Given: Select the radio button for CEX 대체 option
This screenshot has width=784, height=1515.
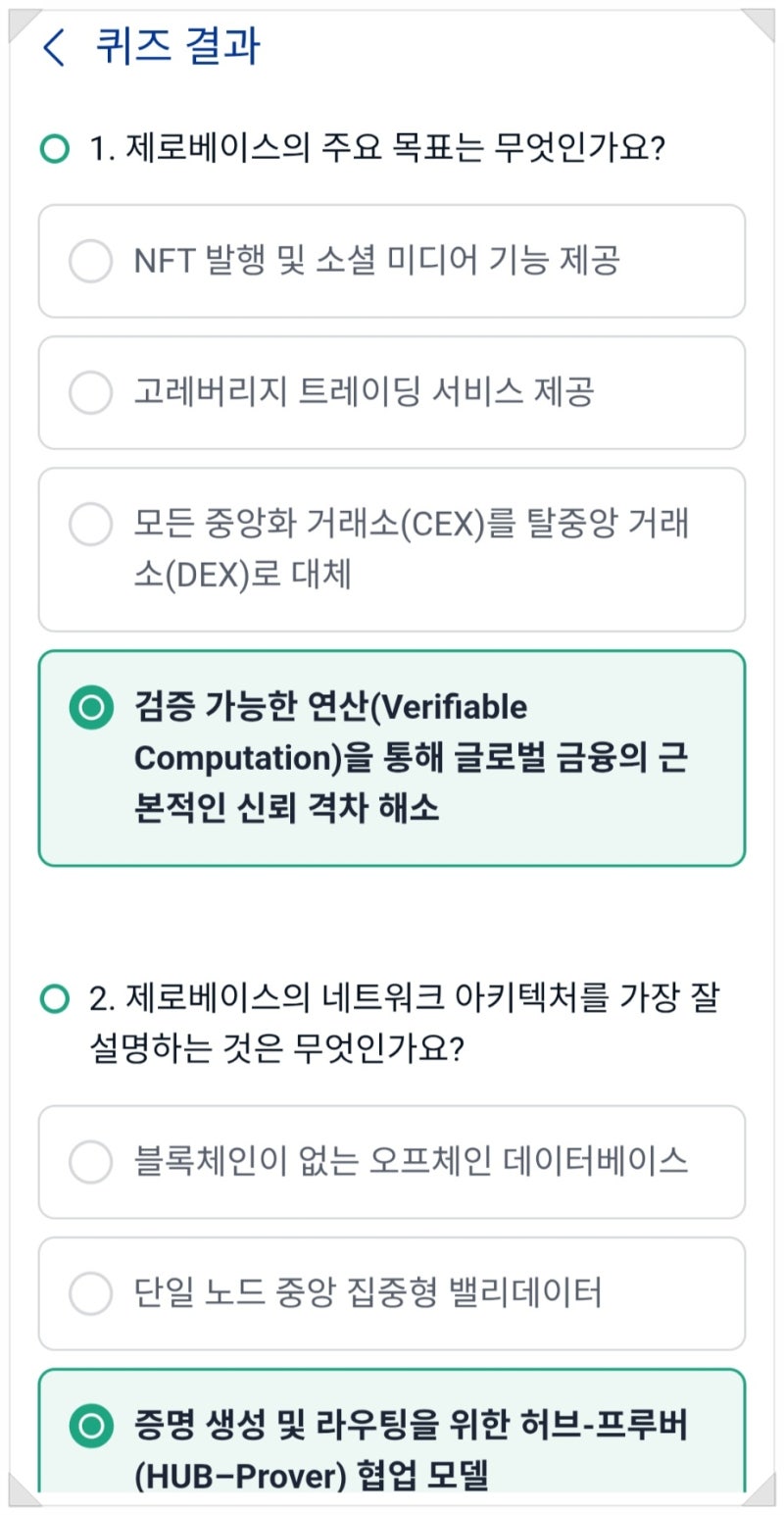Looking at the screenshot, I should coord(90,525).
